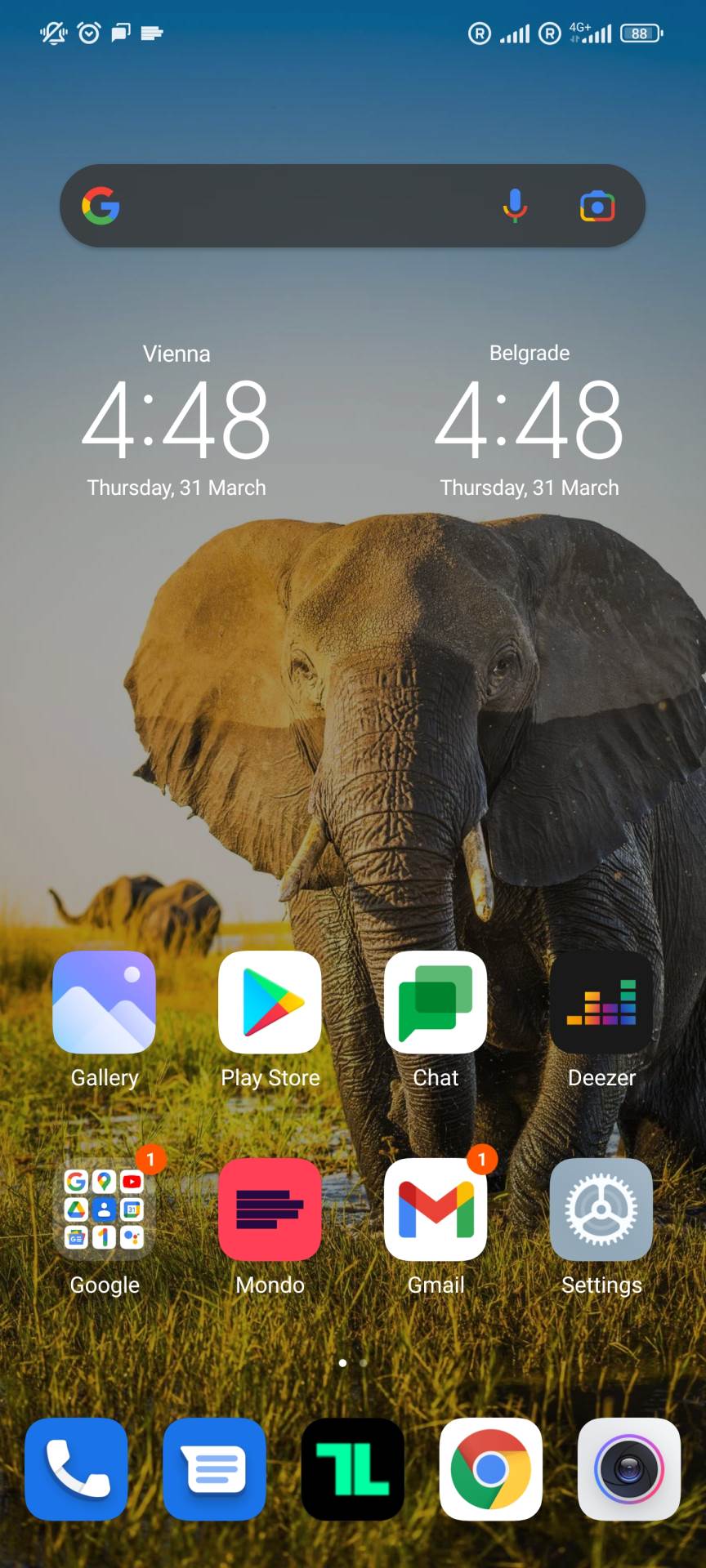This screenshot has width=706, height=1568.
Task: Open the Mondo app
Action: click(270, 1209)
